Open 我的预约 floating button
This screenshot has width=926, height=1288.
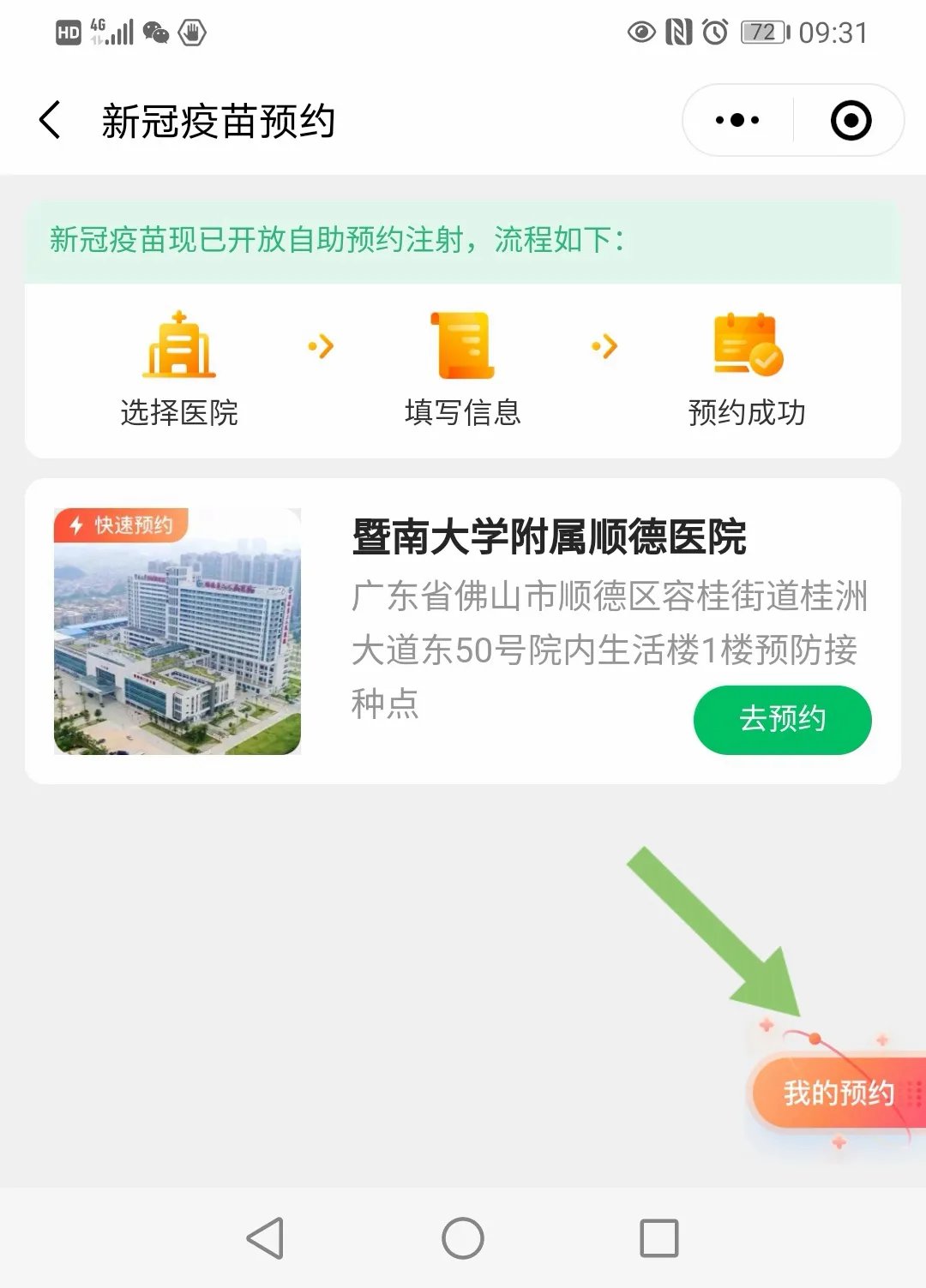pyautogui.click(x=838, y=1093)
